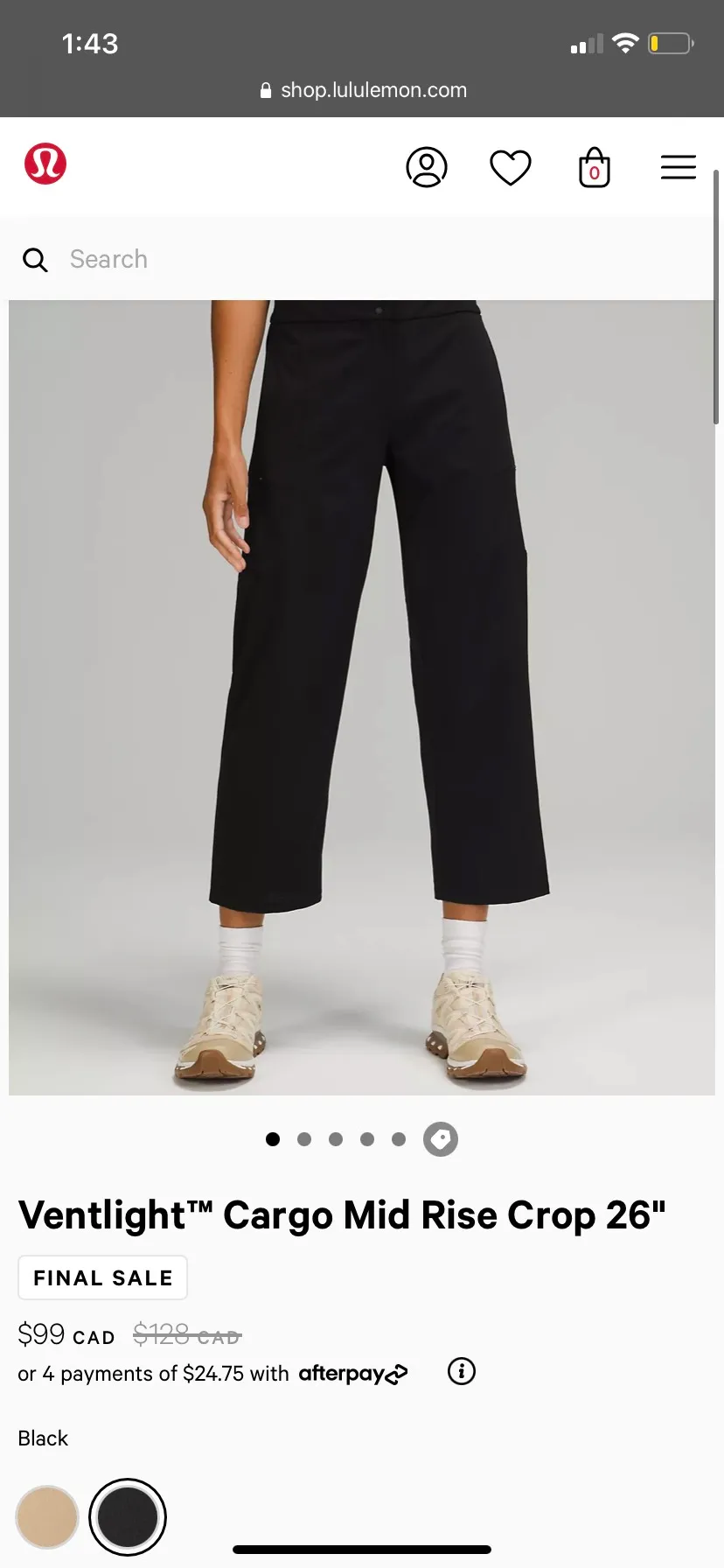Jump to the fifth product image dot
724x1568 pixels.
click(x=399, y=1139)
